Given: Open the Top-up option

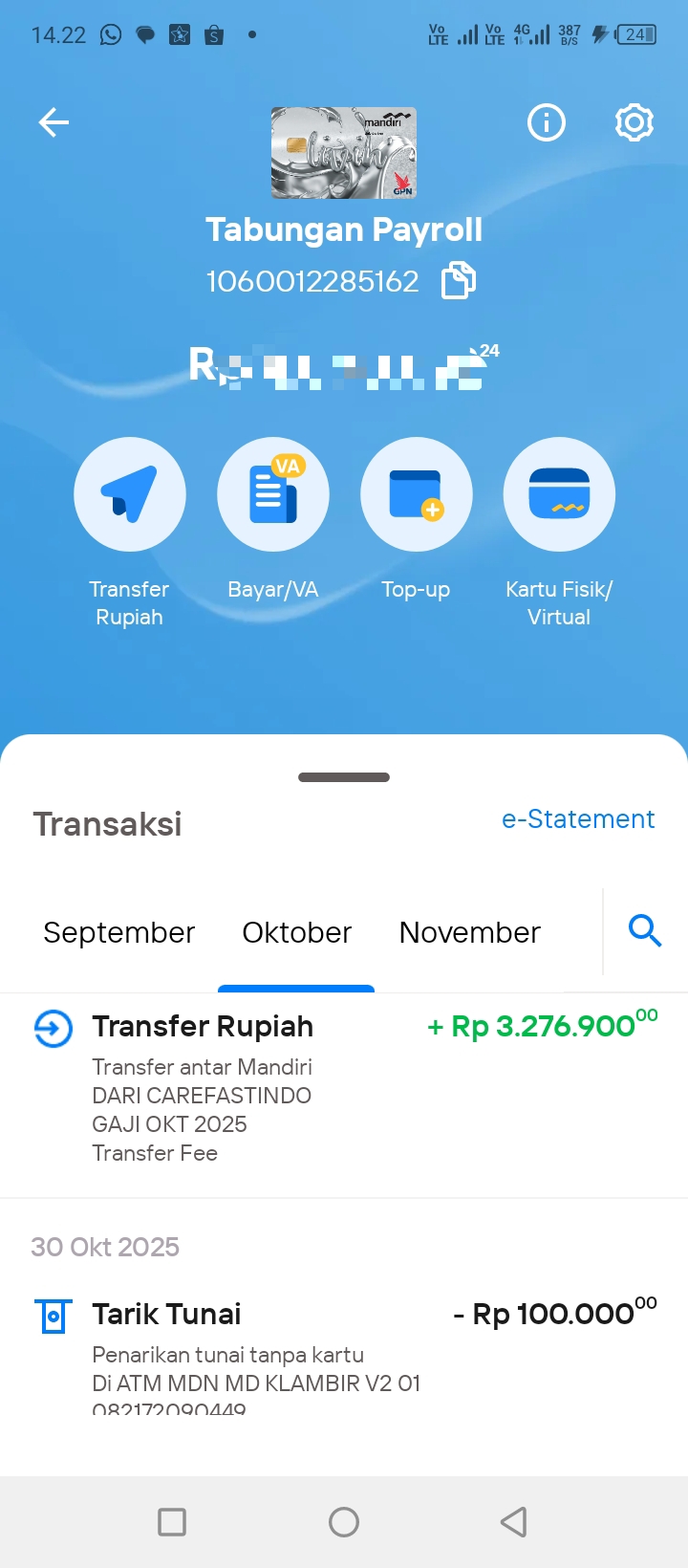Looking at the screenshot, I should [416, 494].
